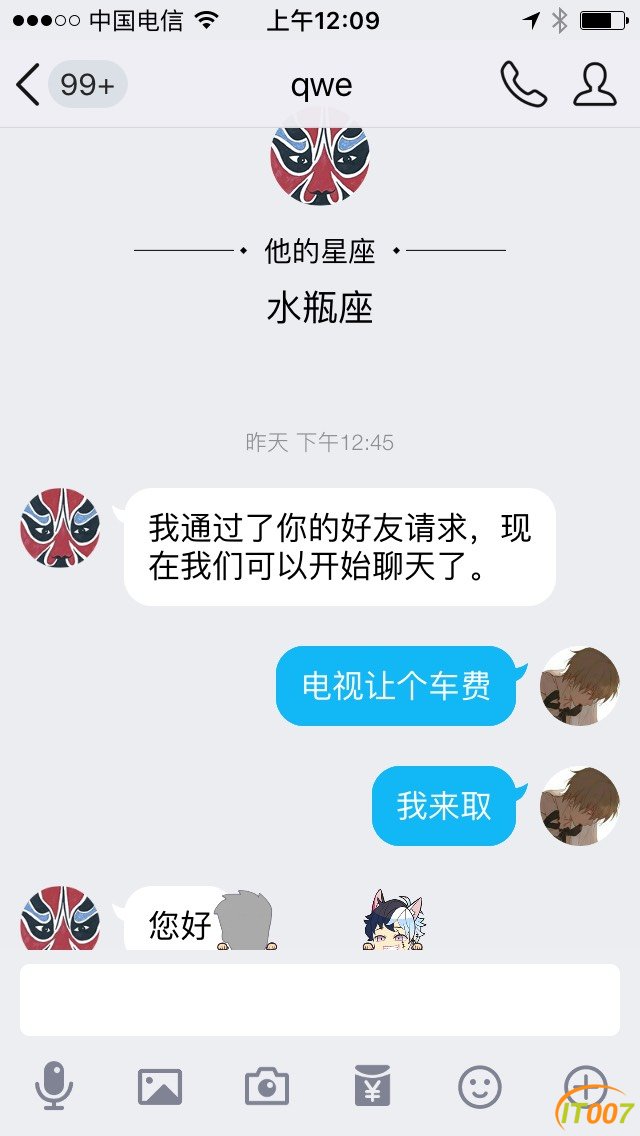Start a voice call with qwe
Viewport: 640px width, 1136px height.
pyautogui.click(x=523, y=85)
